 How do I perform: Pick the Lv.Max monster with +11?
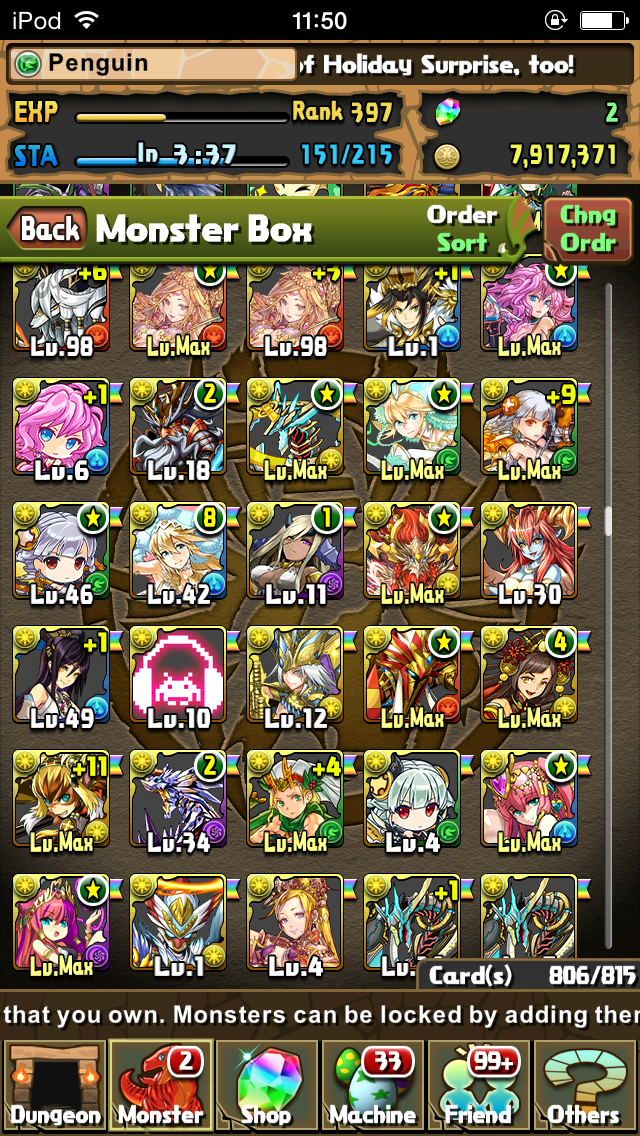[x=61, y=801]
